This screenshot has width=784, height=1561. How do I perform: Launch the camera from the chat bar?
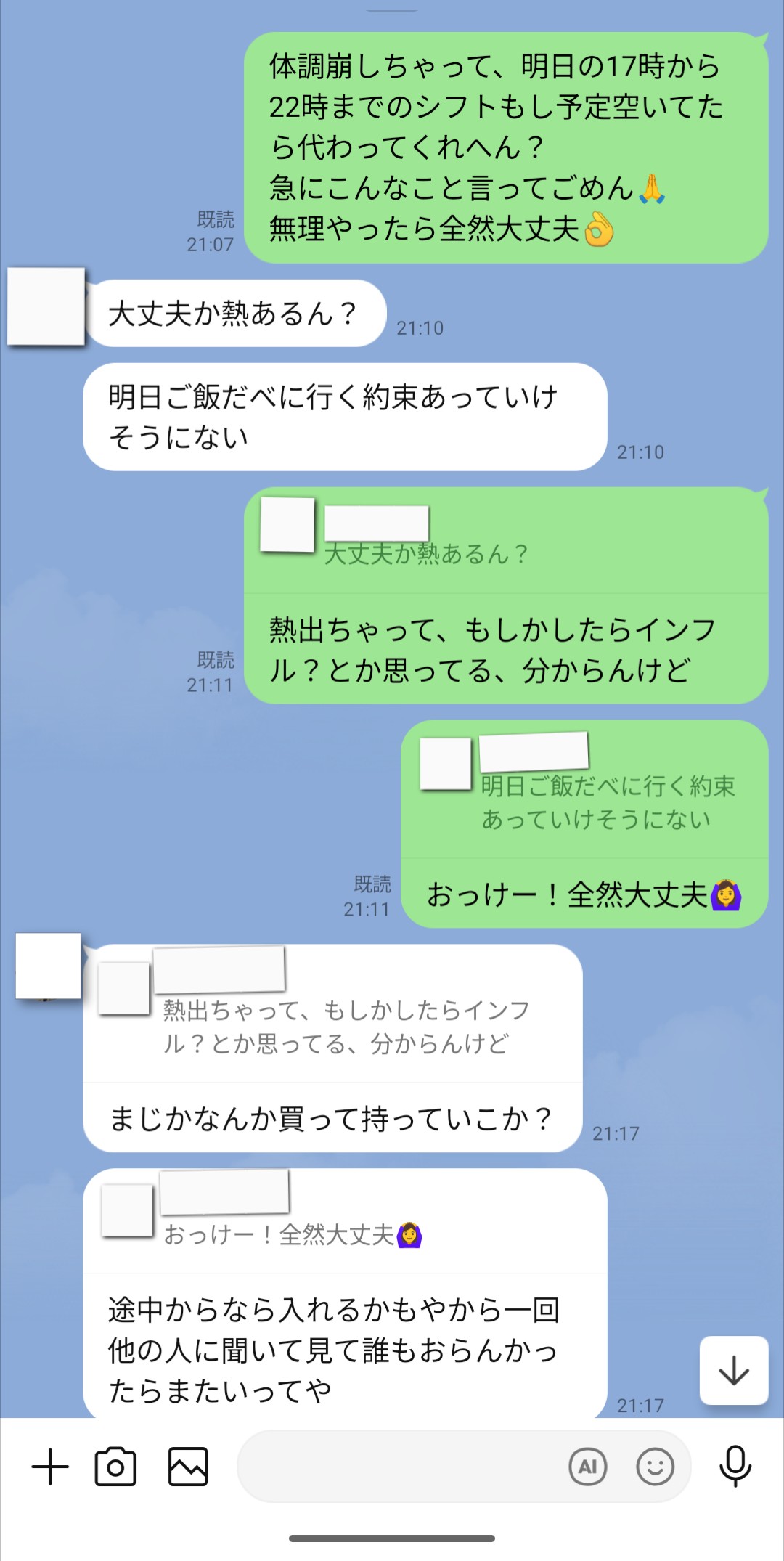click(115, 1467)
